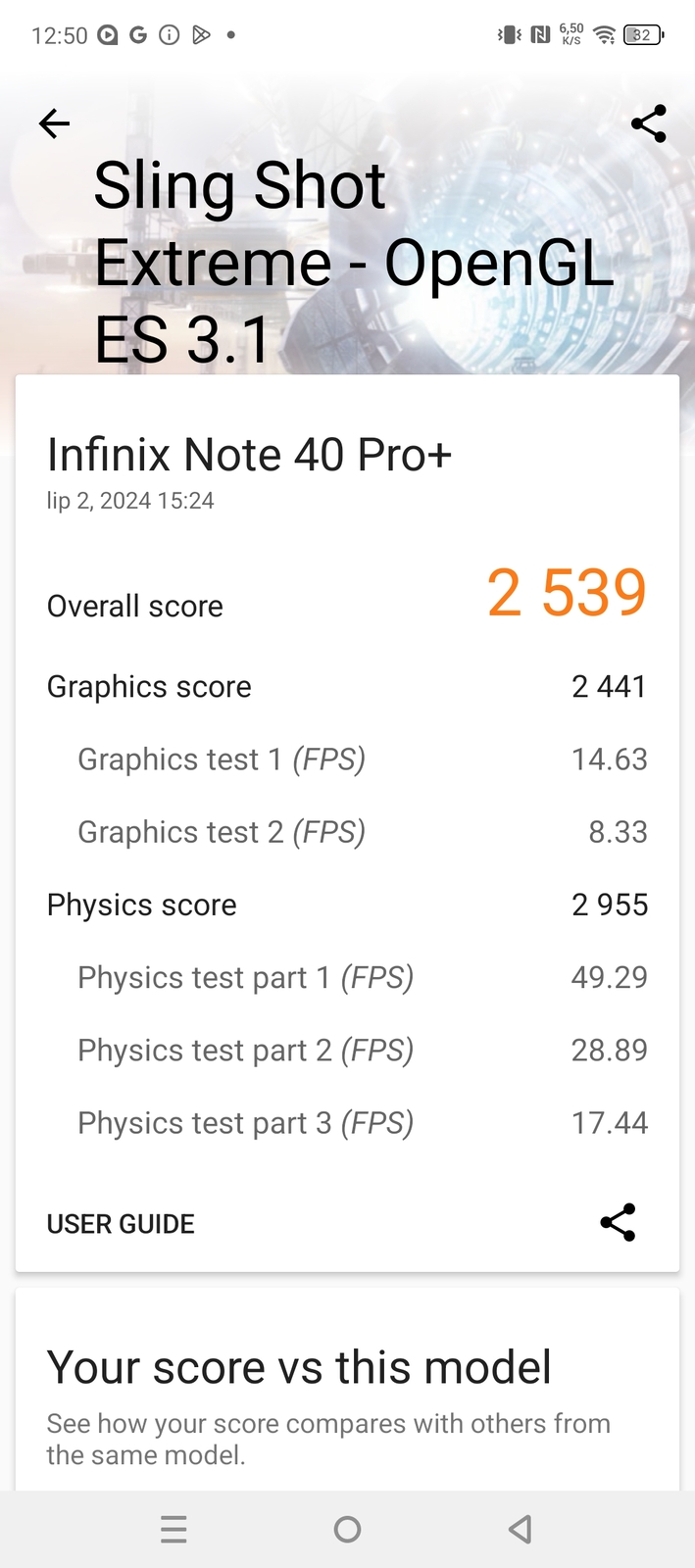Tap system back navigation button
This screenshot has height=1568, width=695.
(x=521, y=1529)
